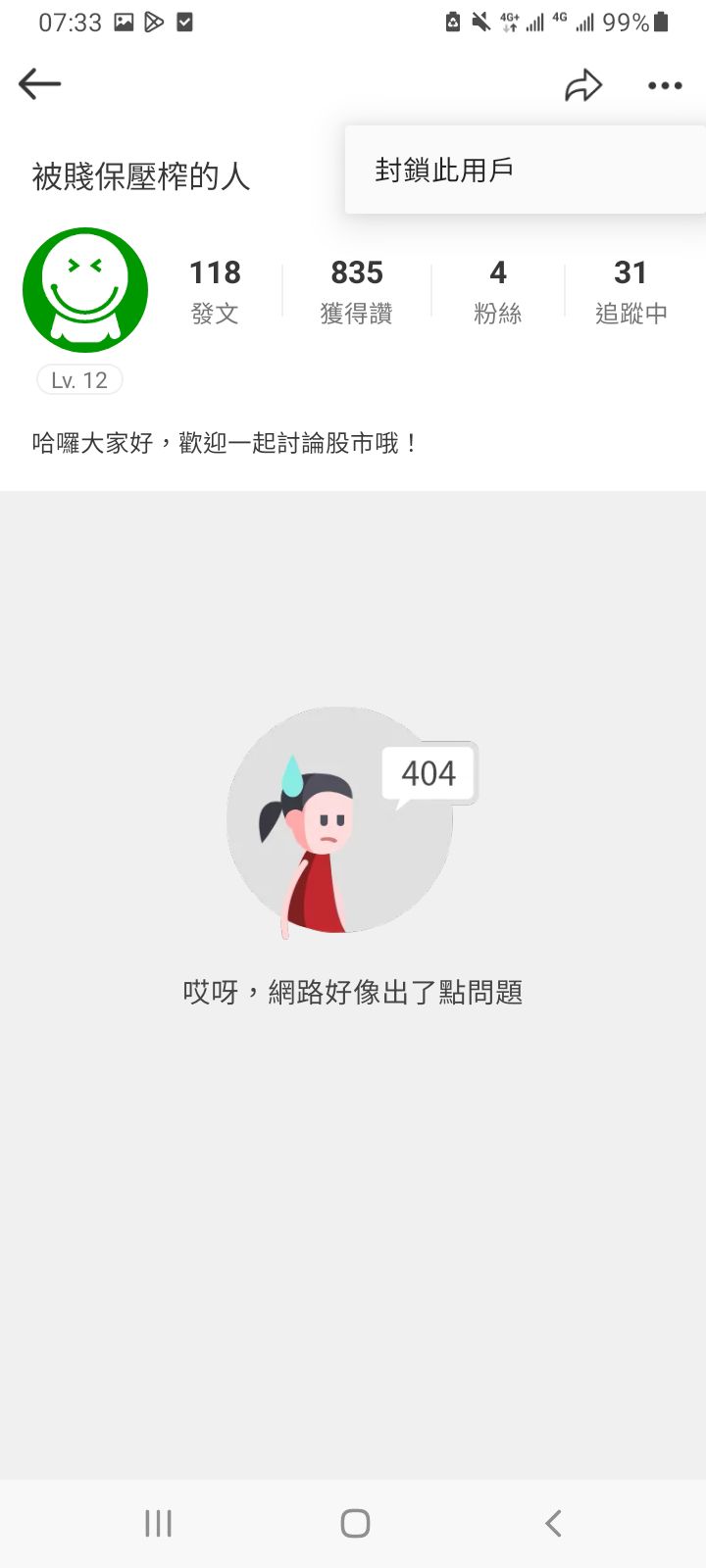Tap the back arrow to return
This screenshot has height=1568, width=706.
coord(39,84)
